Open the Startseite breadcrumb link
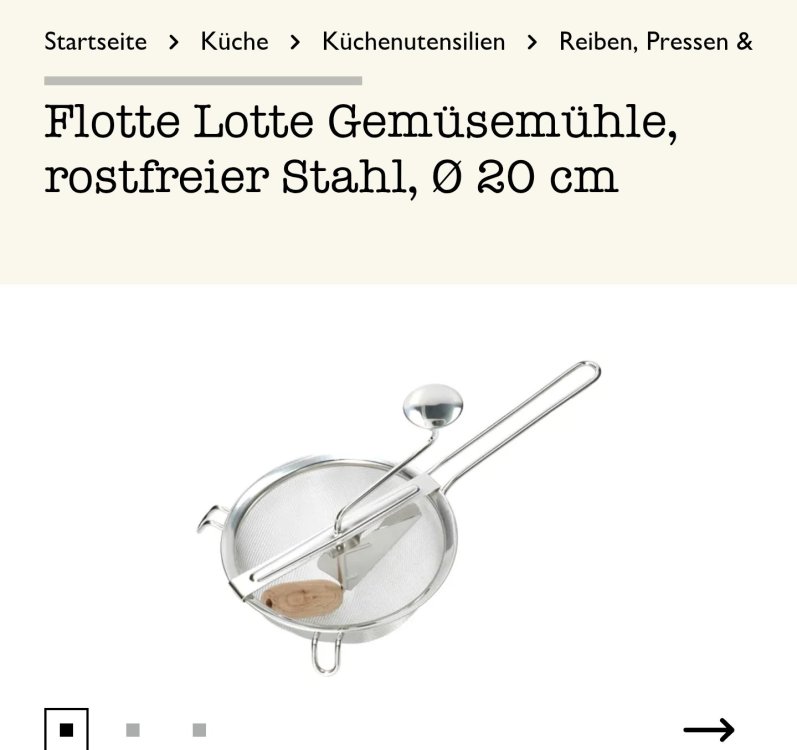 pos(95,42)
